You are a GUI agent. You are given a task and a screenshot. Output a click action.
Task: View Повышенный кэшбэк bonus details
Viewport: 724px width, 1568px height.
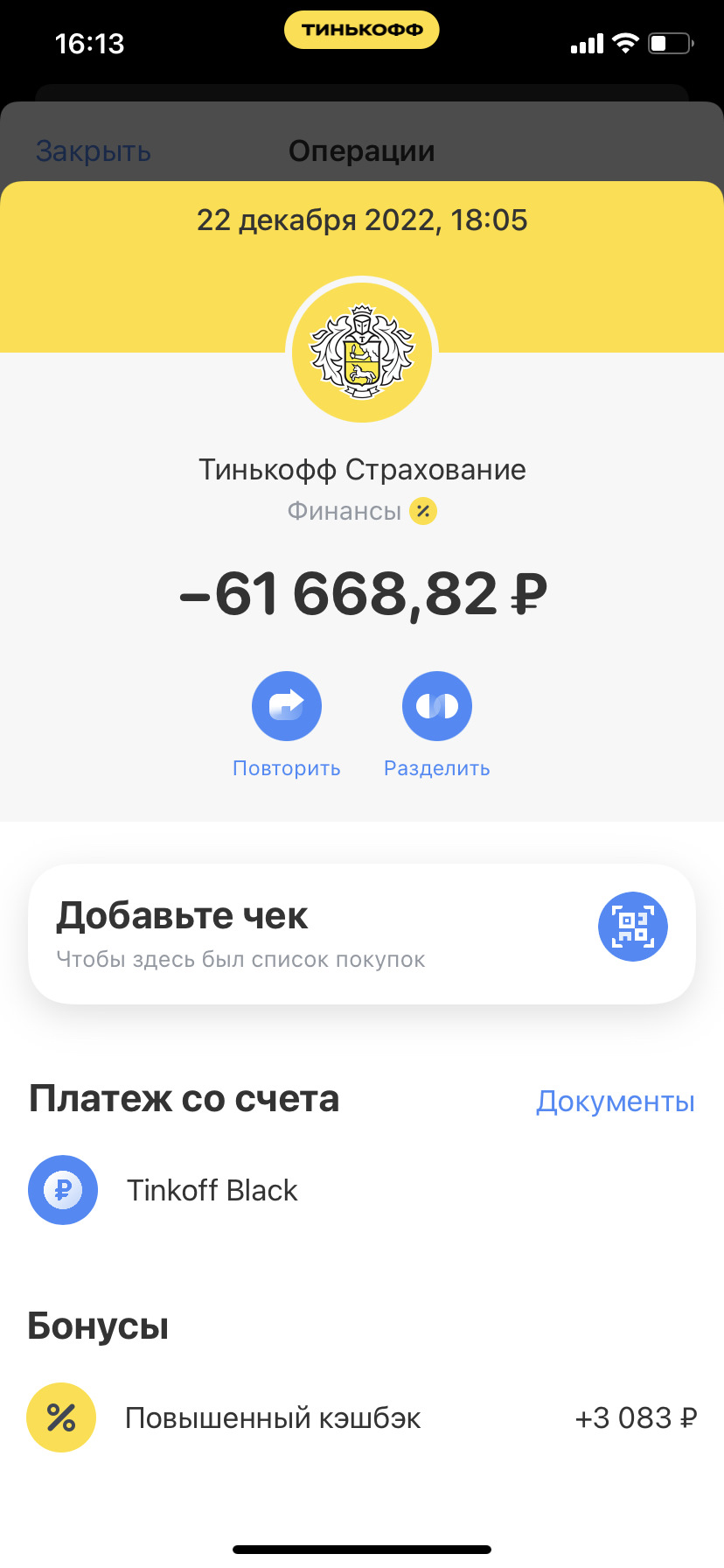click(273, 1417)
